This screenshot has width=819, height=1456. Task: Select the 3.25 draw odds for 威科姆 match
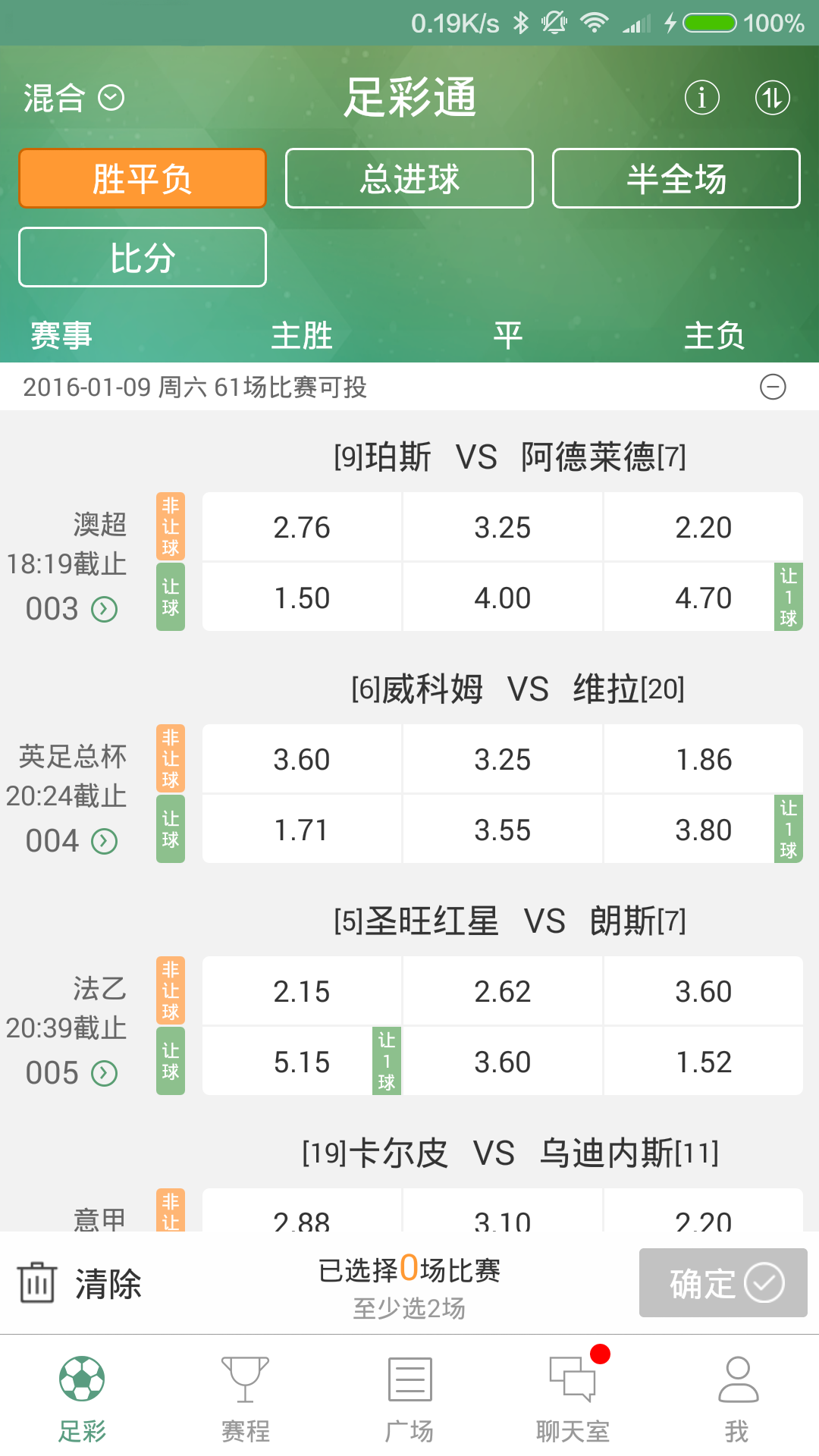[x=502, y=758]
